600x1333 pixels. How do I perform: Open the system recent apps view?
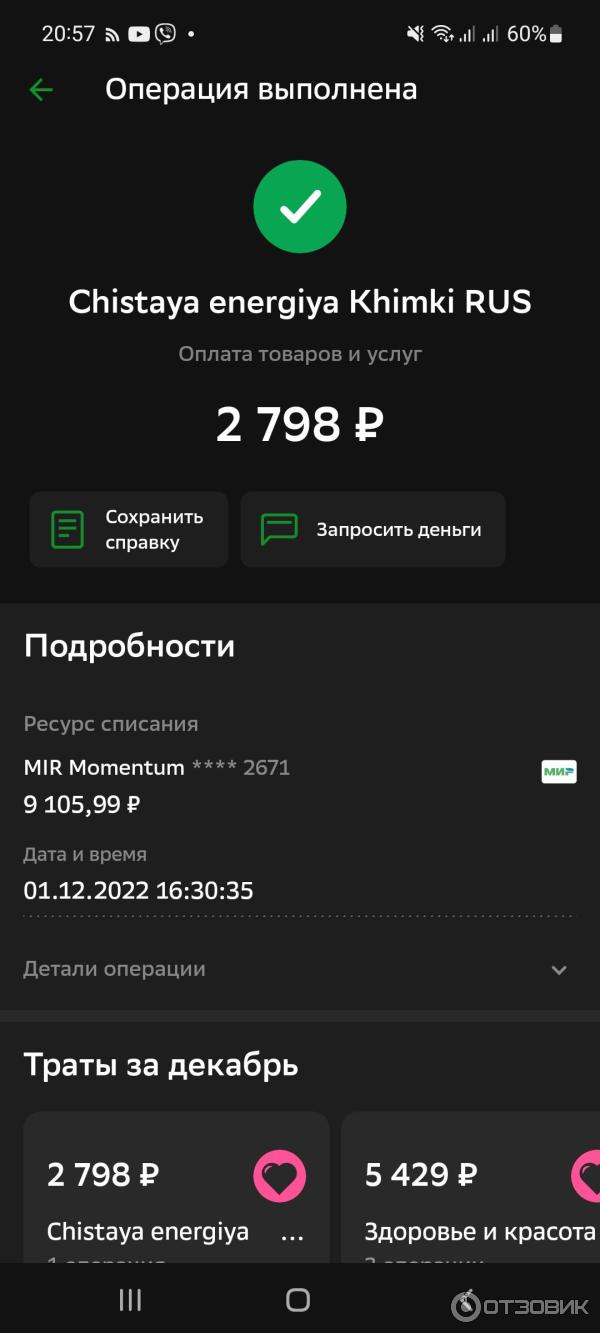130,1299
